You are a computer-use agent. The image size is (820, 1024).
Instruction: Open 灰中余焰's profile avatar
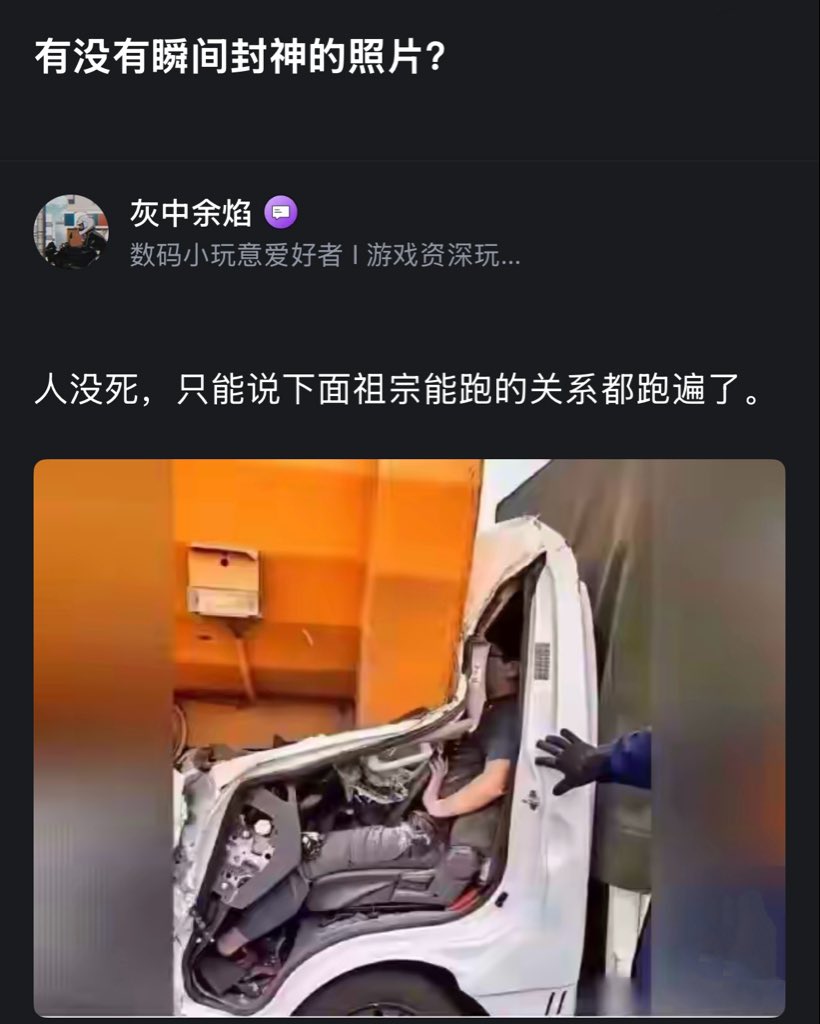click(70, 232)
